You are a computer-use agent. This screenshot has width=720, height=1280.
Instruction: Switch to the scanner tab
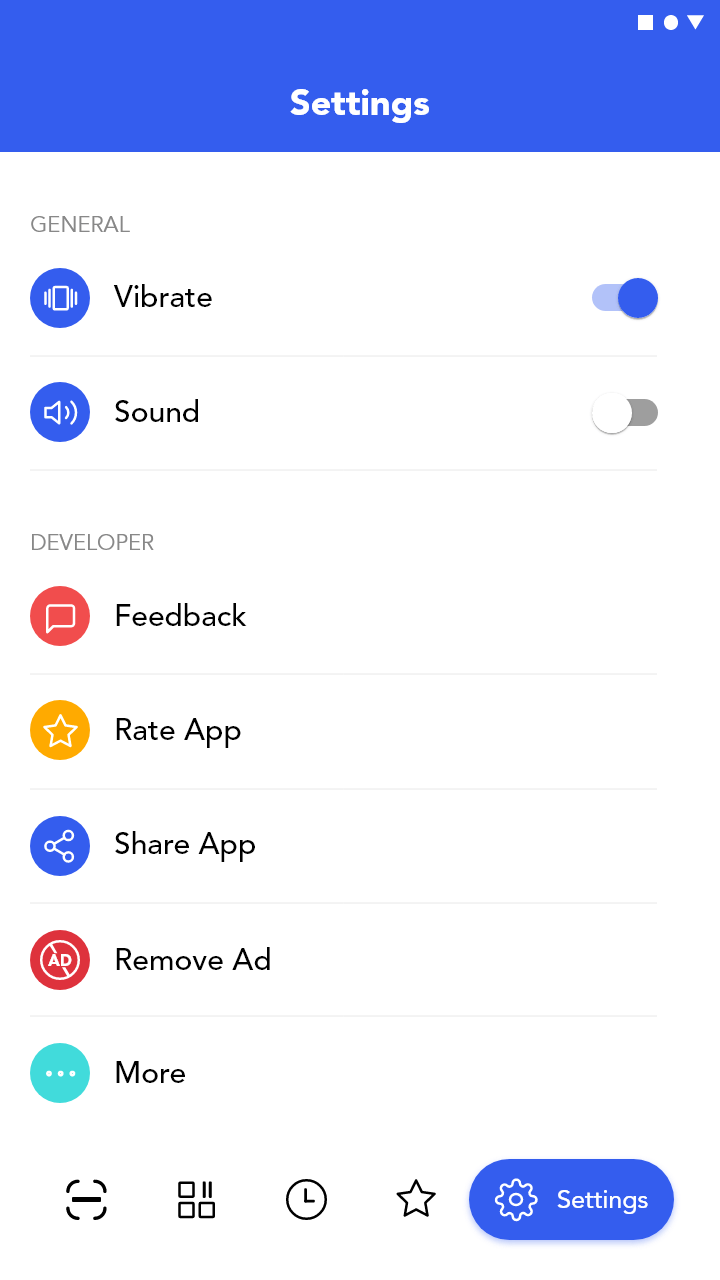click(x=87, y=1199)
